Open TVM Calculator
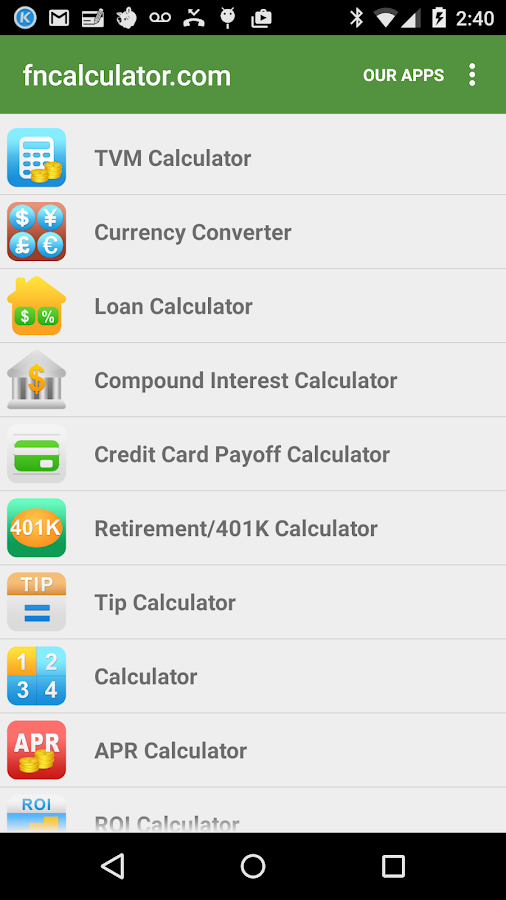Viewport: 506px width, 900px height. point(253,158)
